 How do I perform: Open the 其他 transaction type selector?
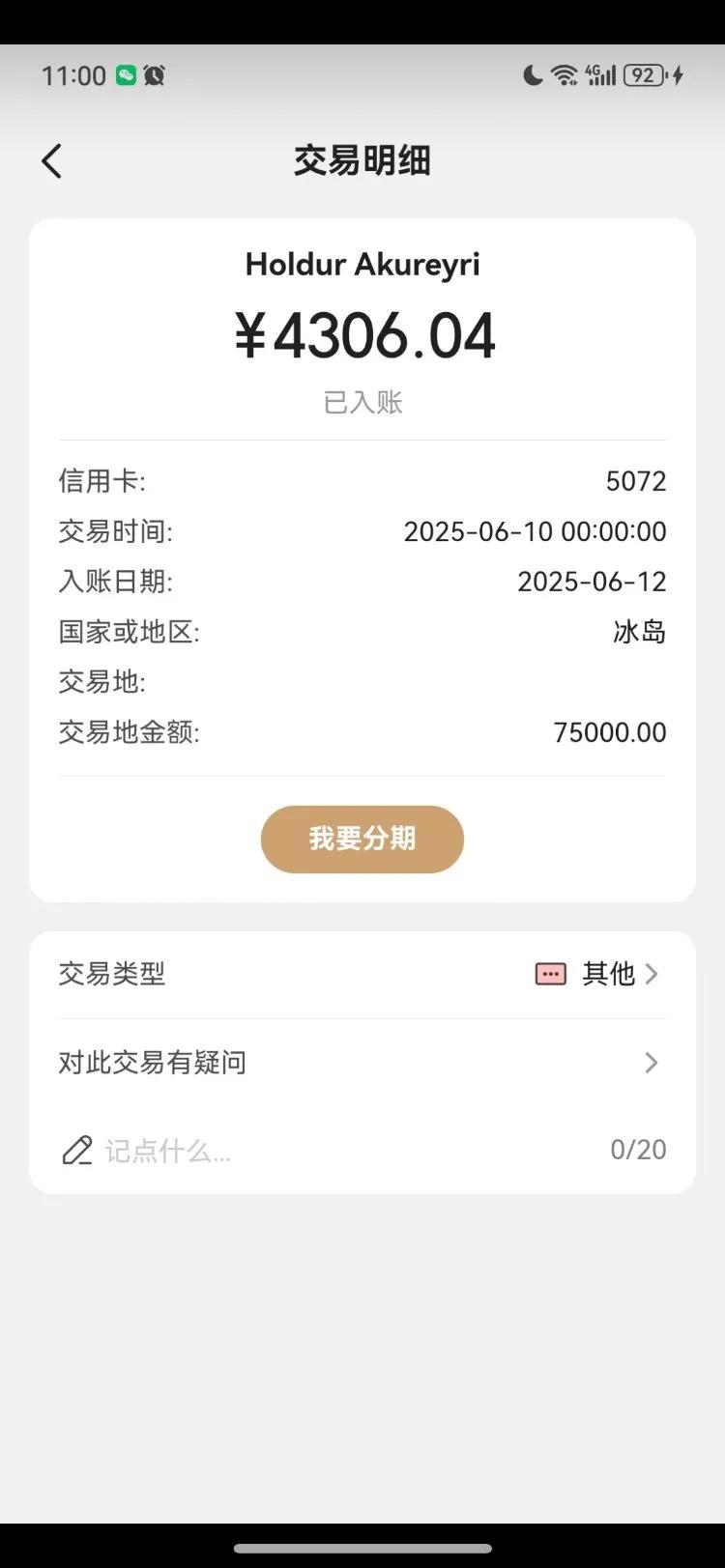[607, 974]
